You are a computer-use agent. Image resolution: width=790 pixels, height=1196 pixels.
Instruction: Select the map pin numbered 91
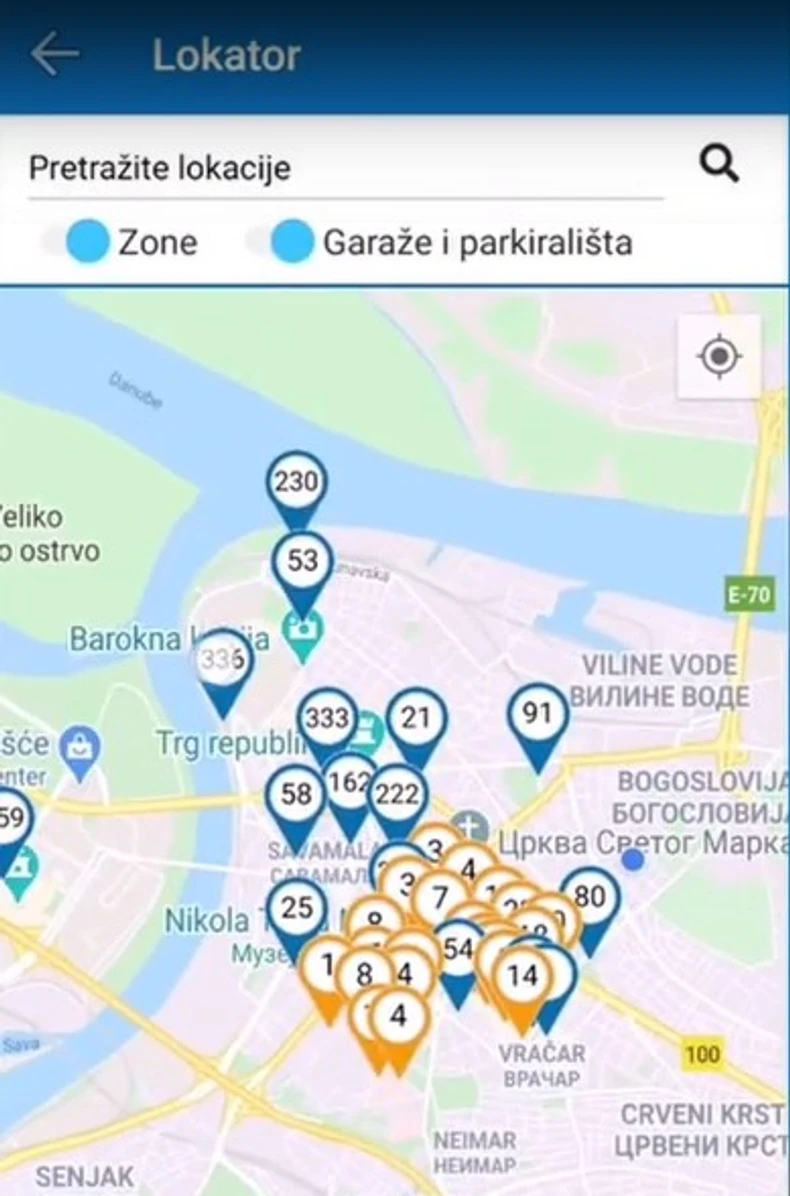click(538, 714)
